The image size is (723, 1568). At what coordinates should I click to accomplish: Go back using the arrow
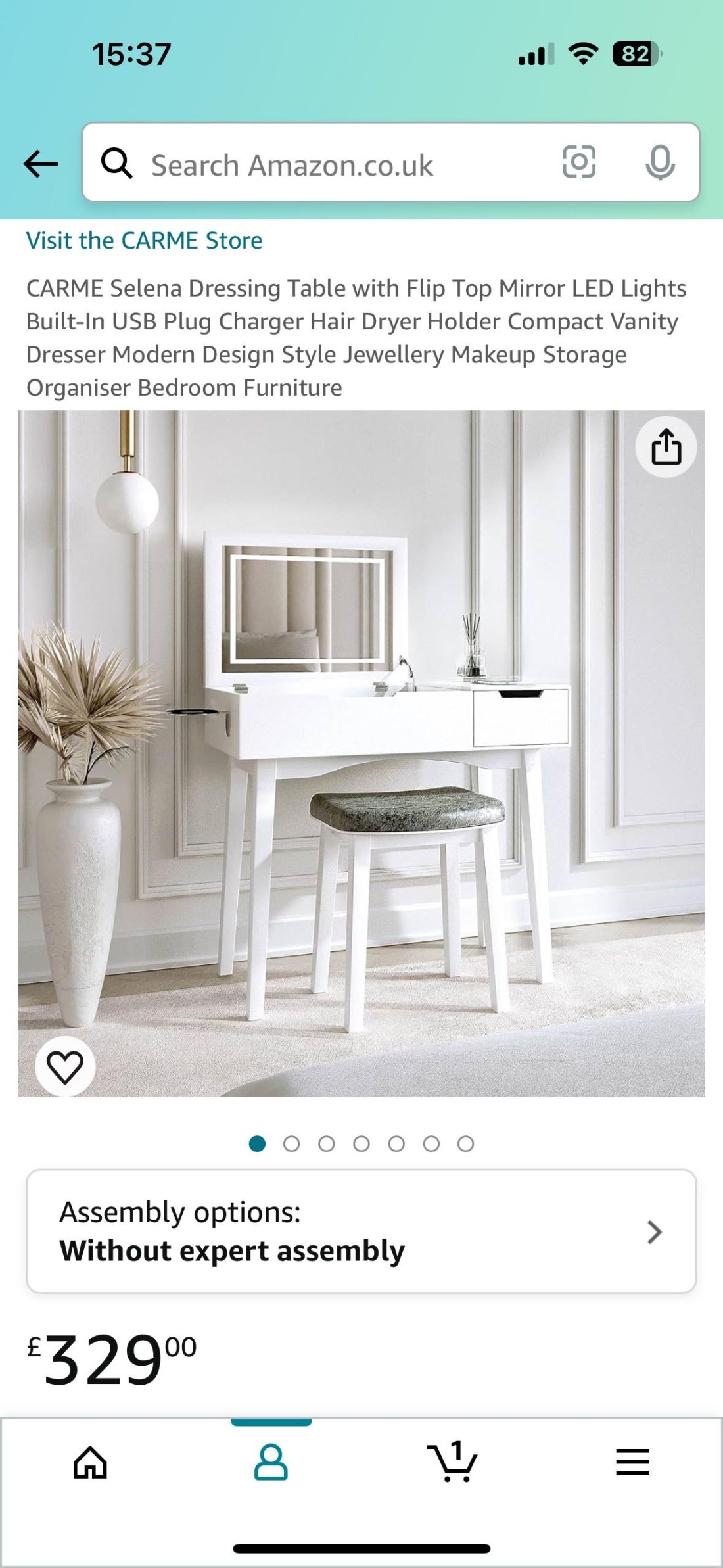point(41,164)
